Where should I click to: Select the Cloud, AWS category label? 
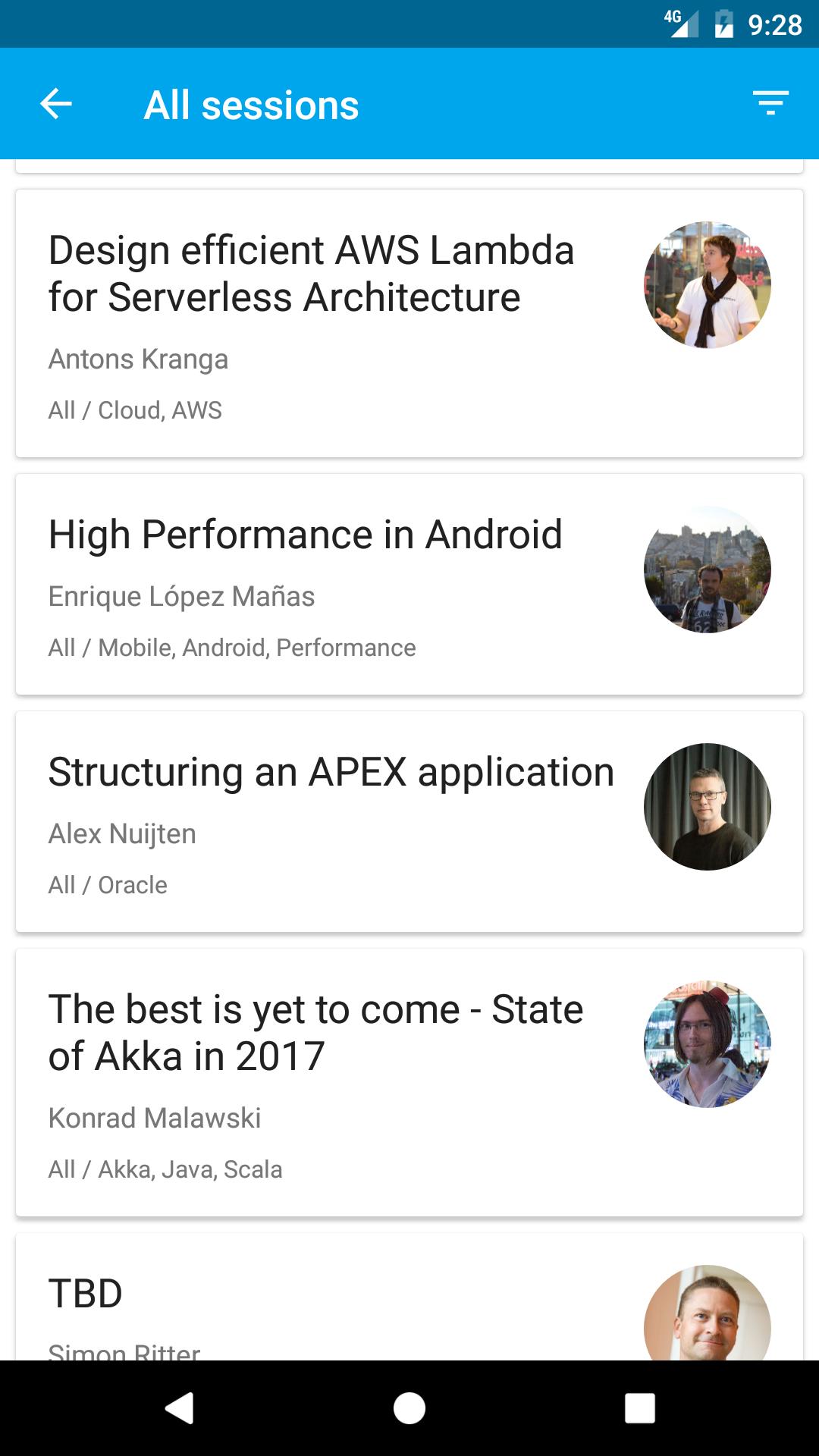[x=135, y=410]
